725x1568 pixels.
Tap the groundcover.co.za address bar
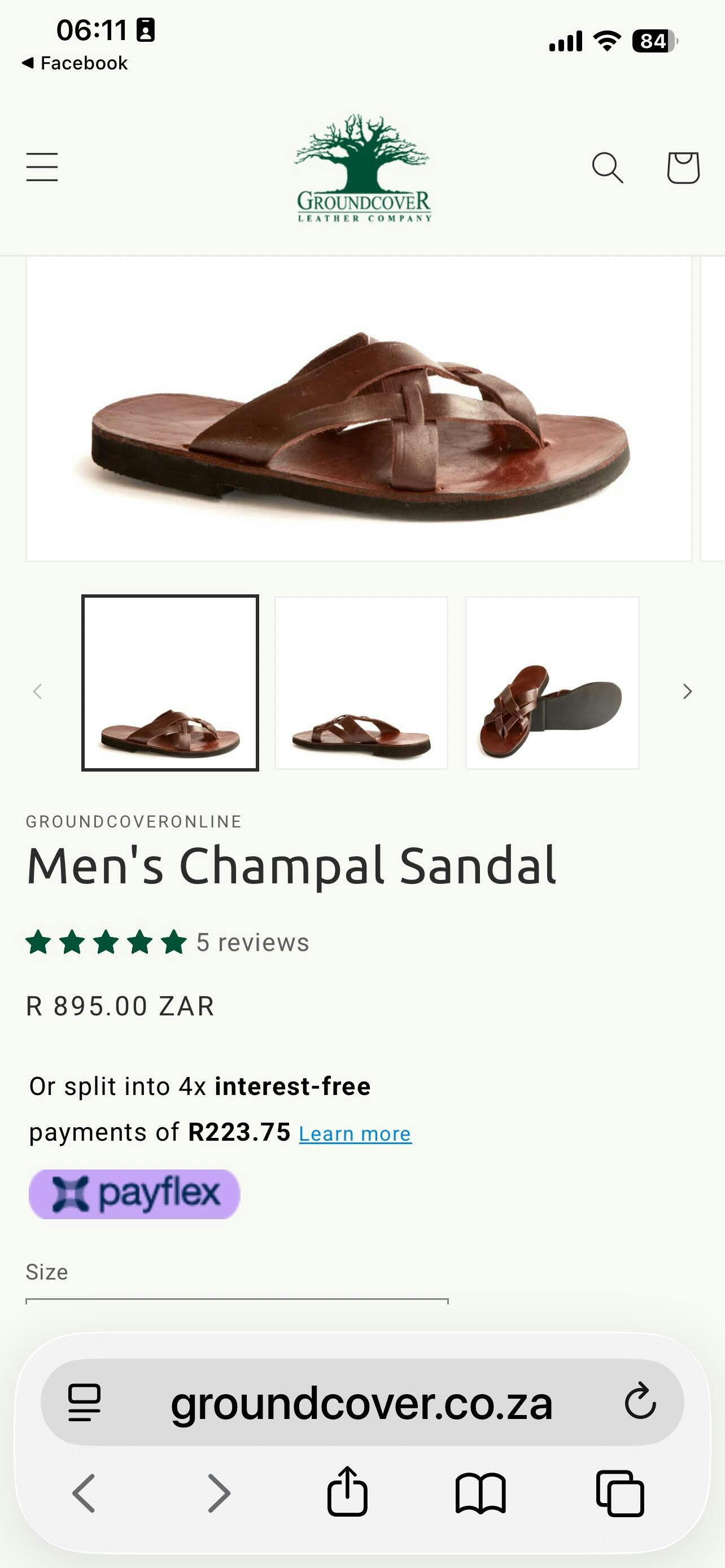(x=361, y=1404)
